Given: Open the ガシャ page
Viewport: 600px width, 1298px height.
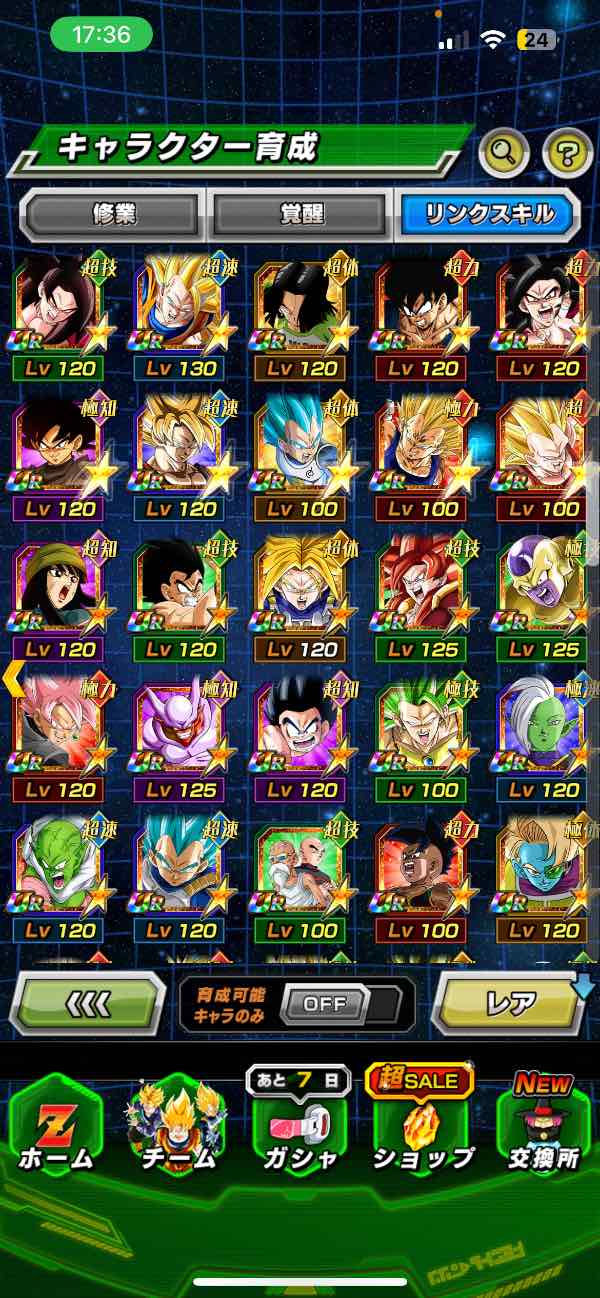Looking at the screenshot, I should (x=300, y=1125).
